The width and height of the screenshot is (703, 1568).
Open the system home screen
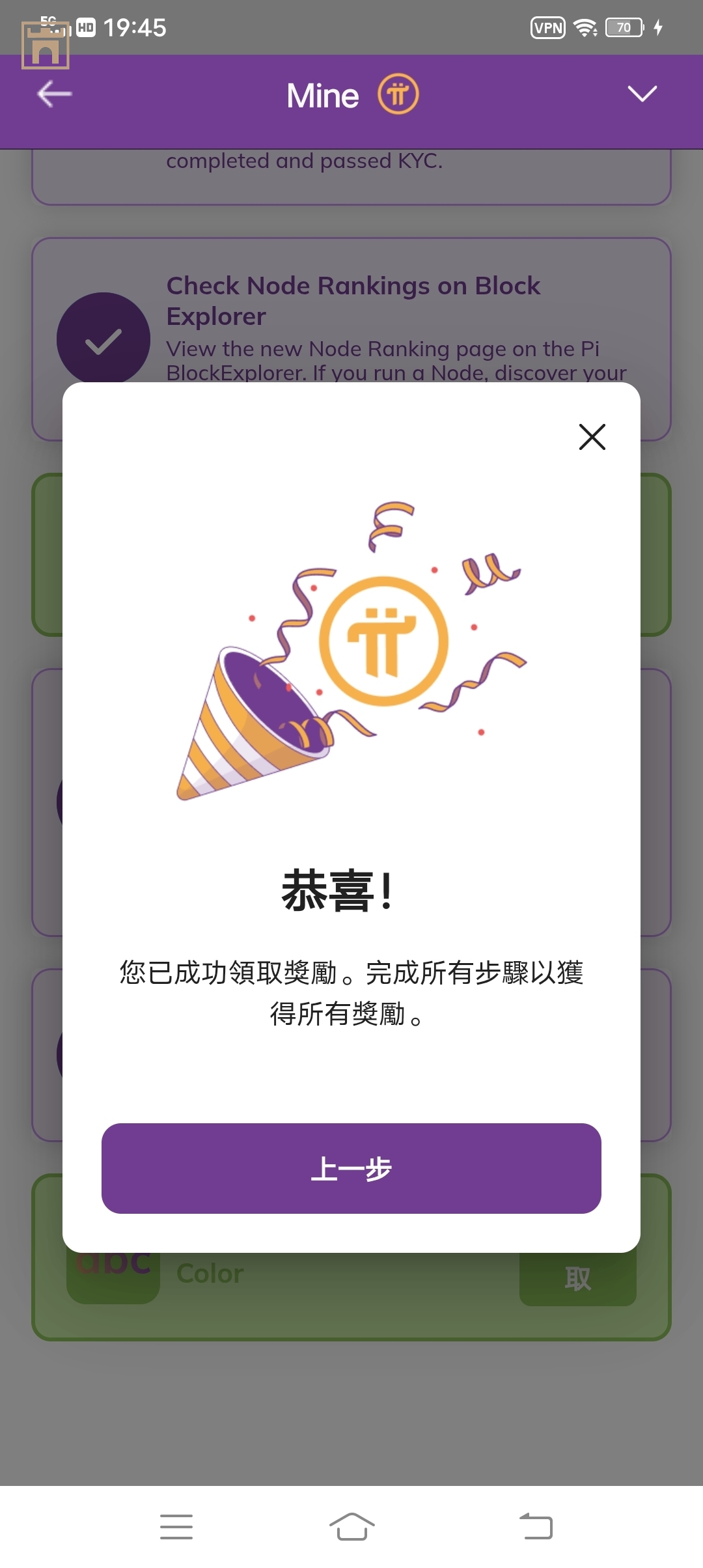pyautogui.click(x=351, y=1526)
